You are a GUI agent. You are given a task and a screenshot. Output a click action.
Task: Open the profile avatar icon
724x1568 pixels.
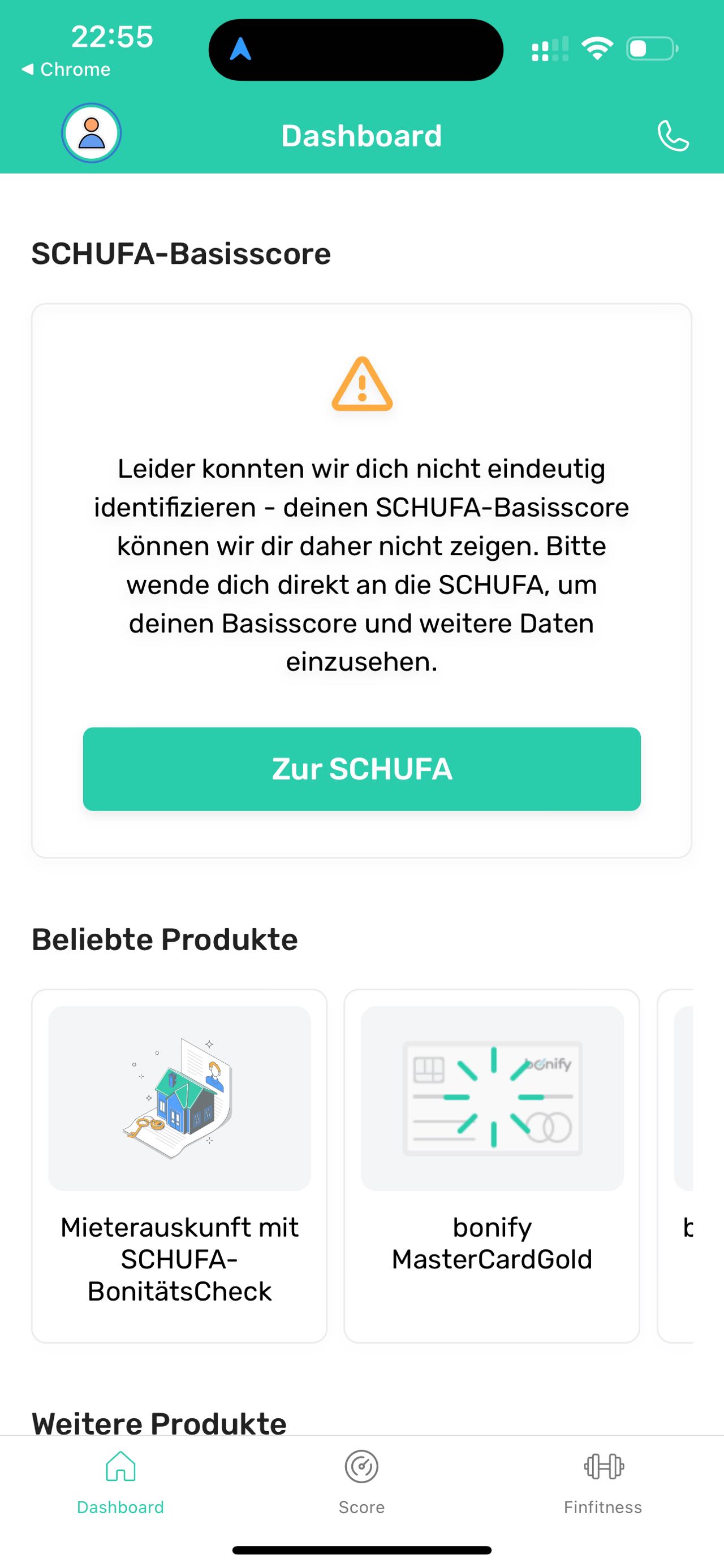pyautogui.click(x=91, y=133)
